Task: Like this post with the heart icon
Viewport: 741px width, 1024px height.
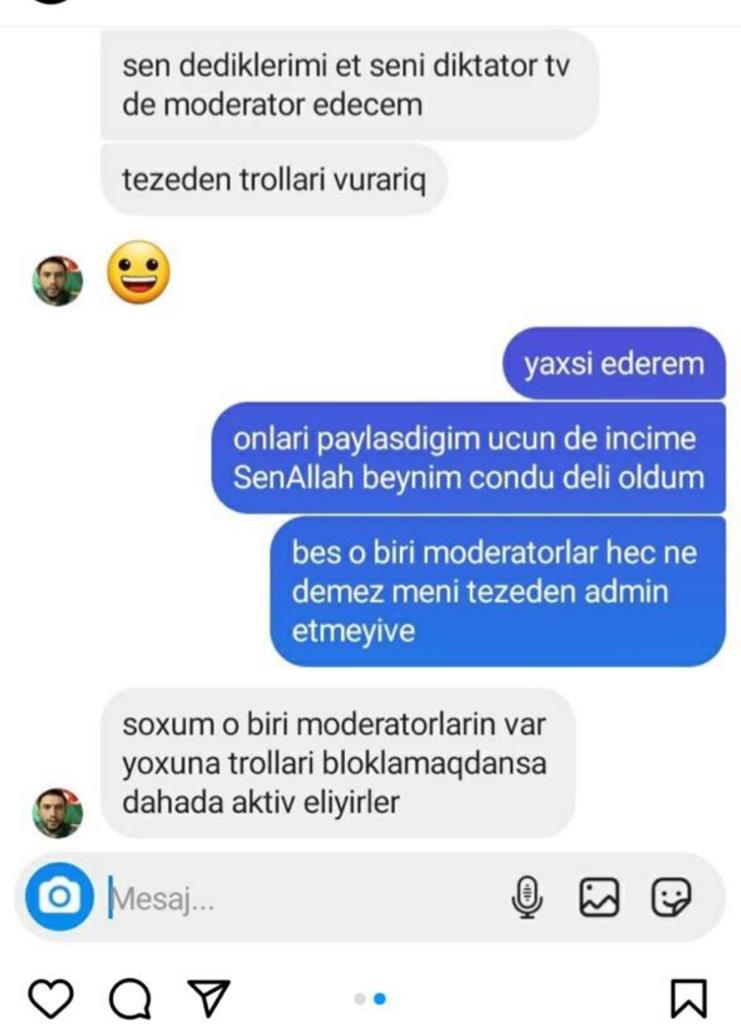Action: (51, 997)
